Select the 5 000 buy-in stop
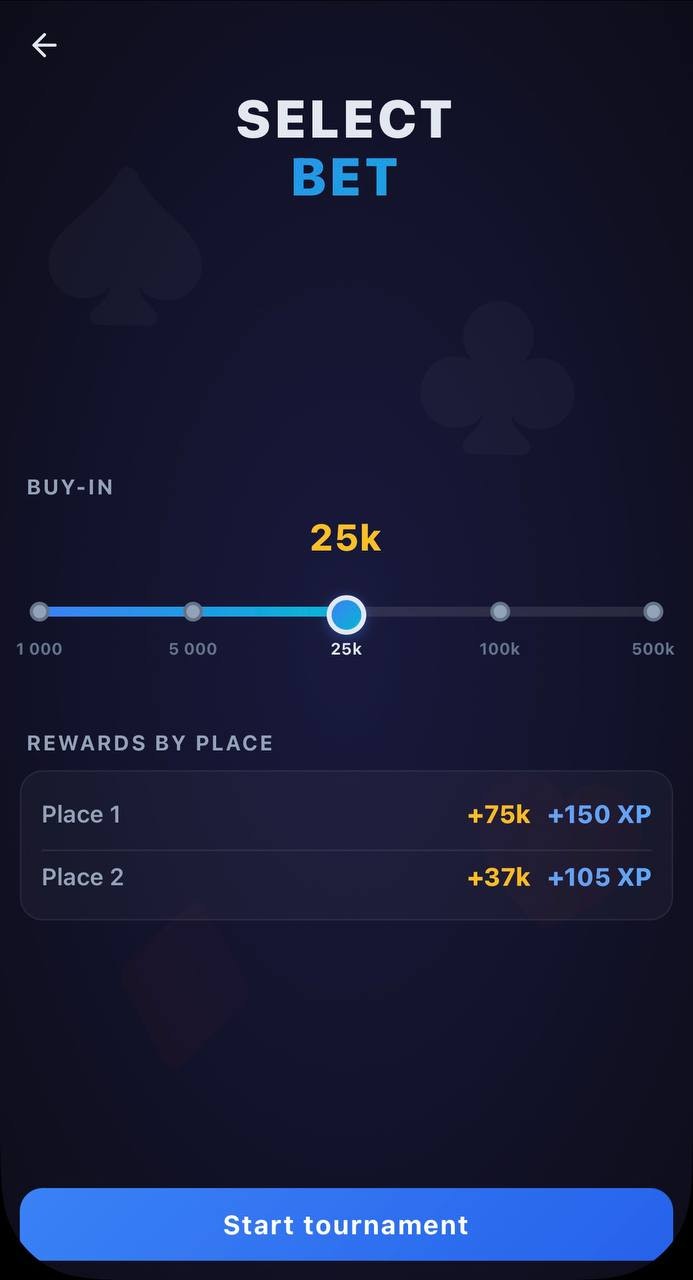The height and width of the screenshot is (1280, 693). [193, 612]
